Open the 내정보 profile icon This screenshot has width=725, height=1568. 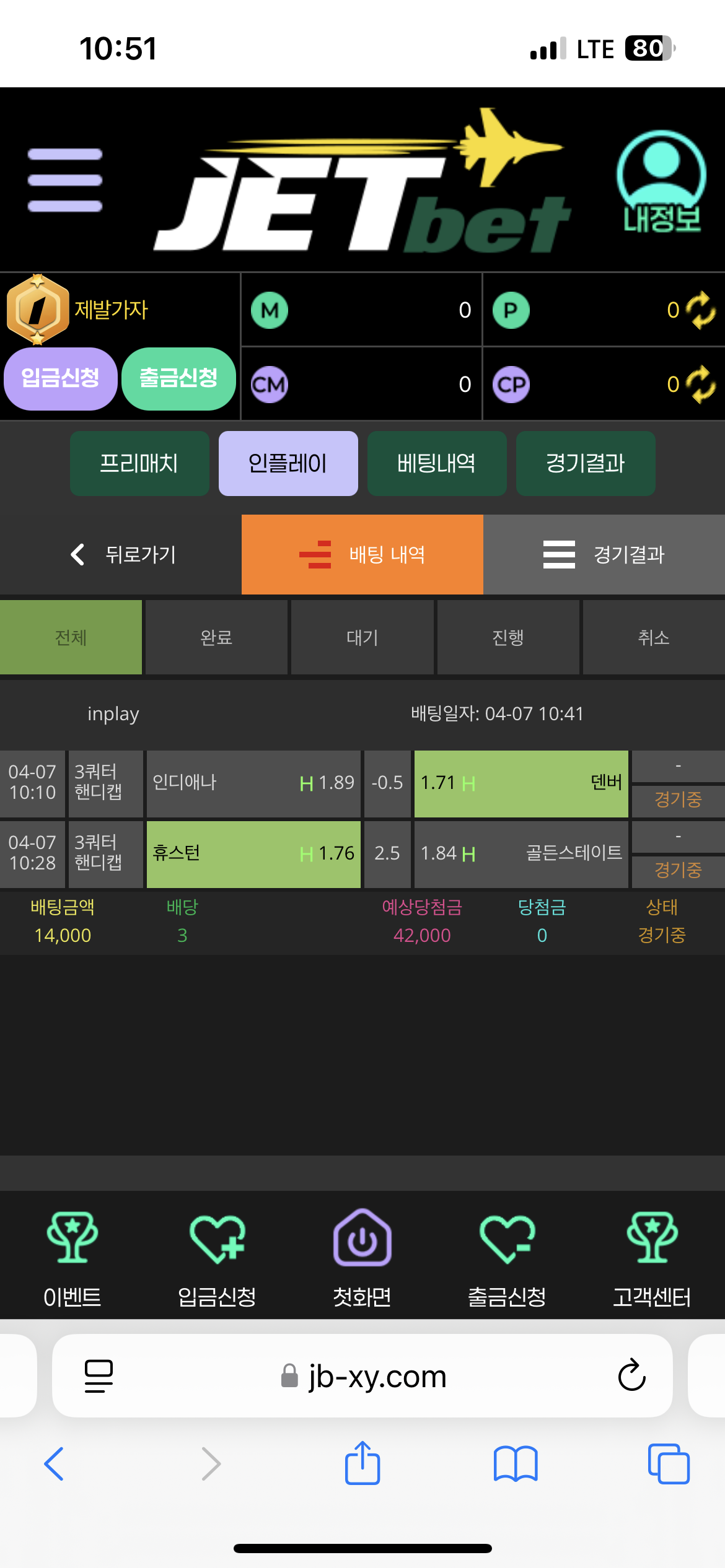(x=661, y=181)
